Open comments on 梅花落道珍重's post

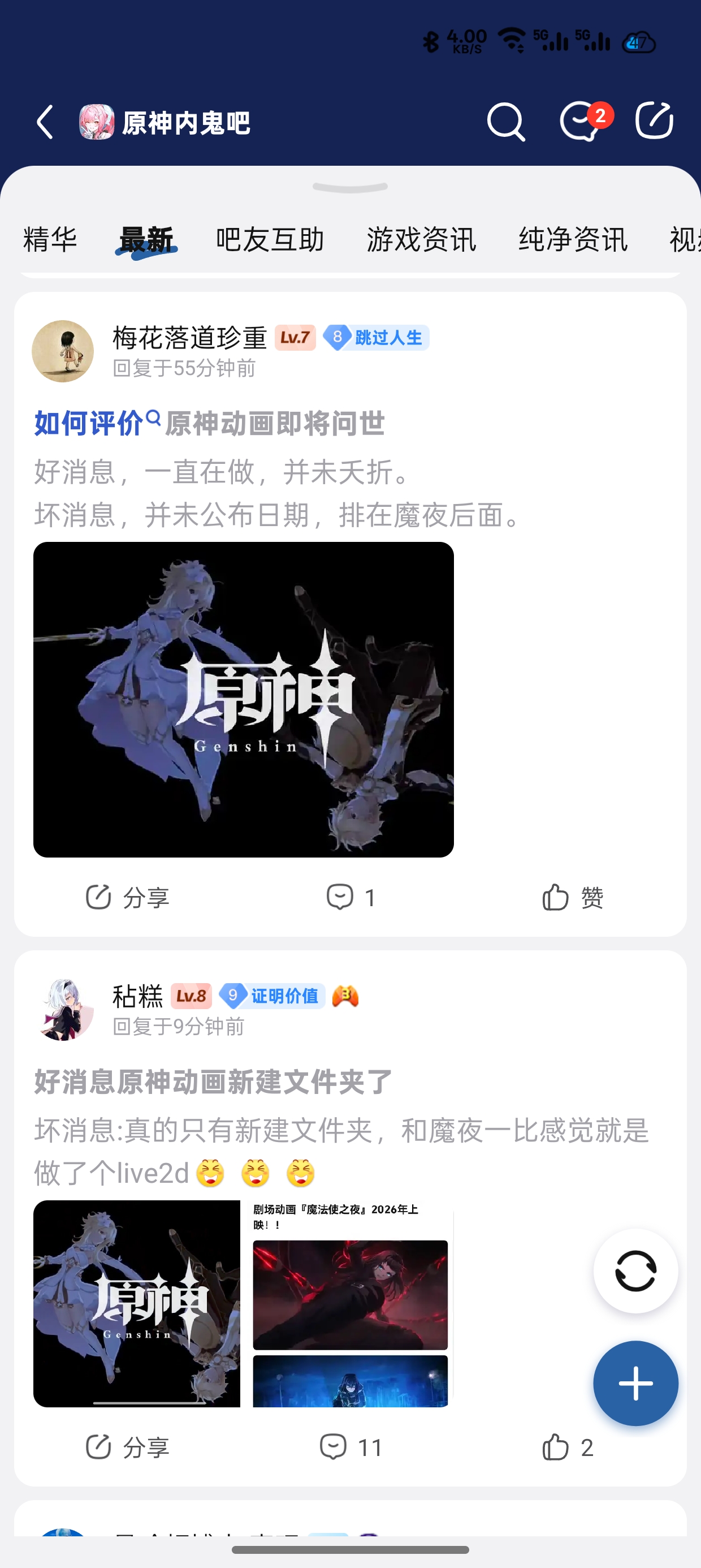(350, 897)
